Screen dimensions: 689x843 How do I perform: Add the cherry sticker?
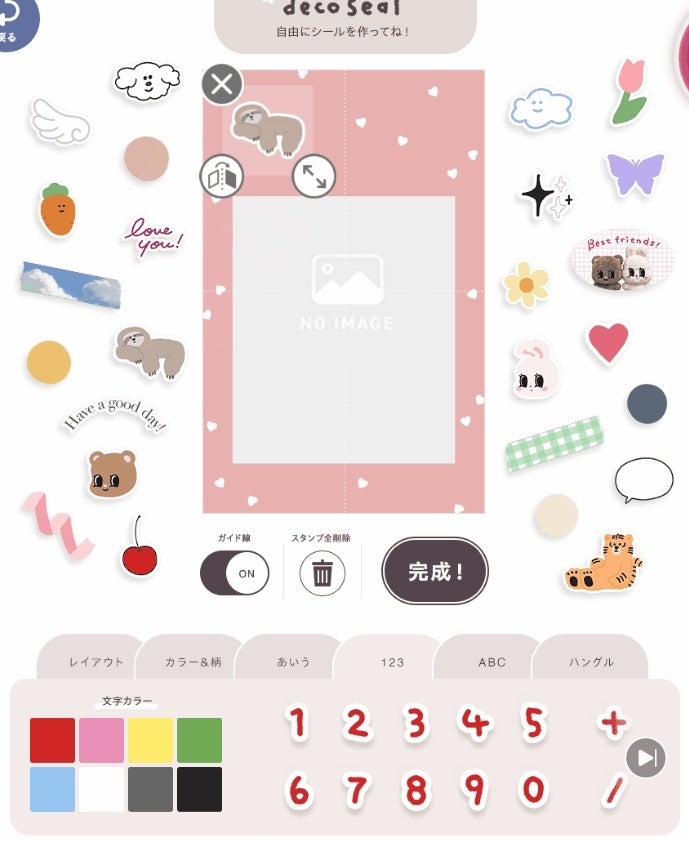tap(139, 549)
